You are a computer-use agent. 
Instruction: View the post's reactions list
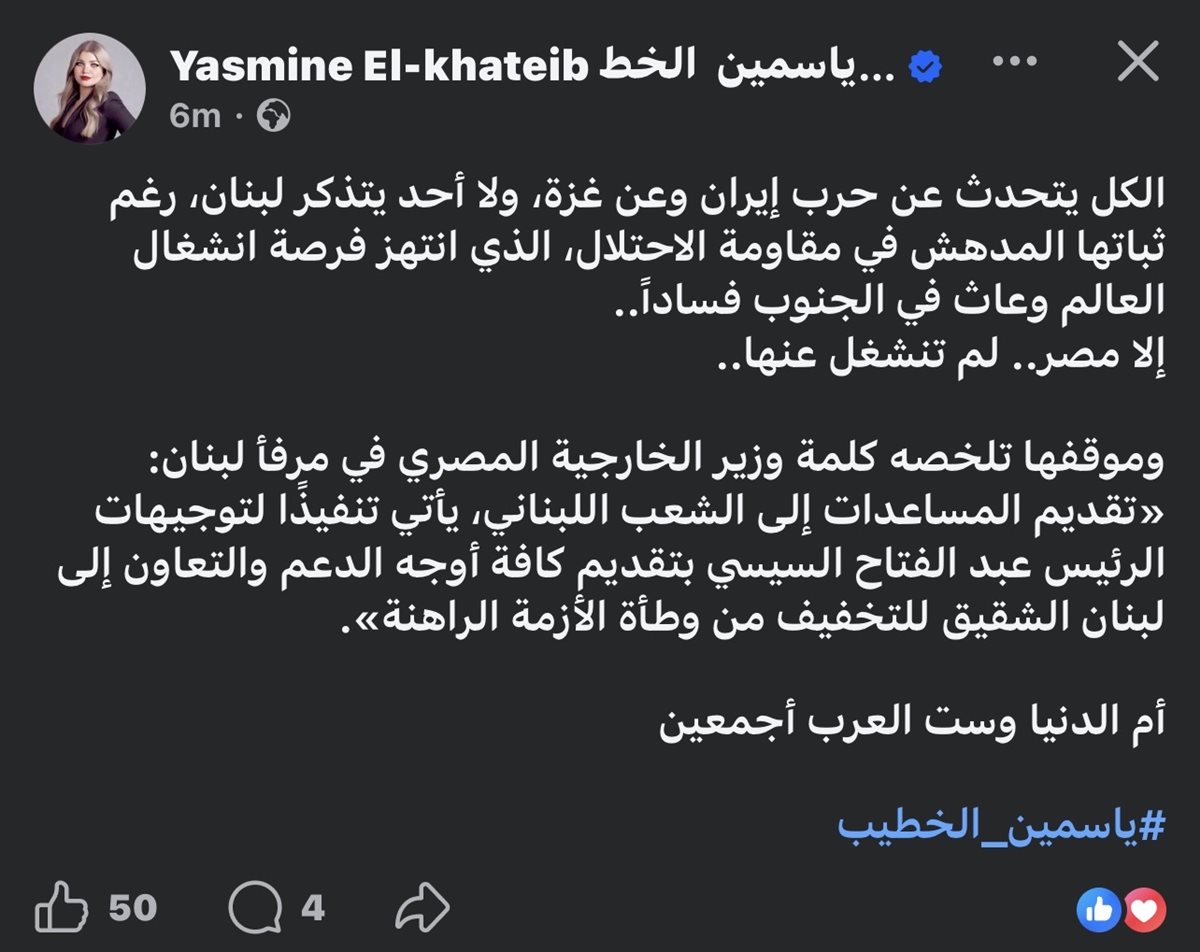click(x=1121, y=908)
